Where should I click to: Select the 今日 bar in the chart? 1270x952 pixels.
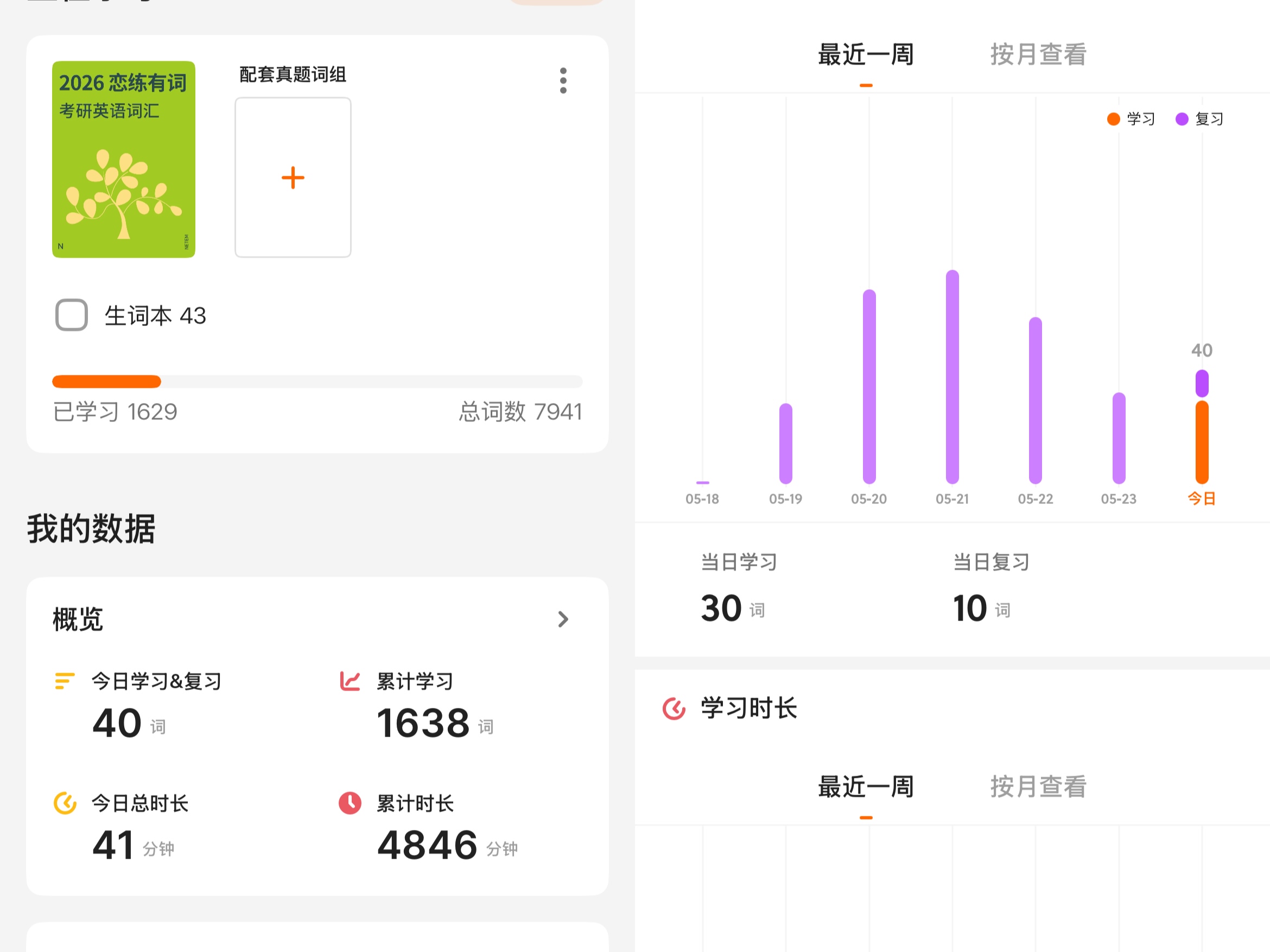click(1202, 427)
